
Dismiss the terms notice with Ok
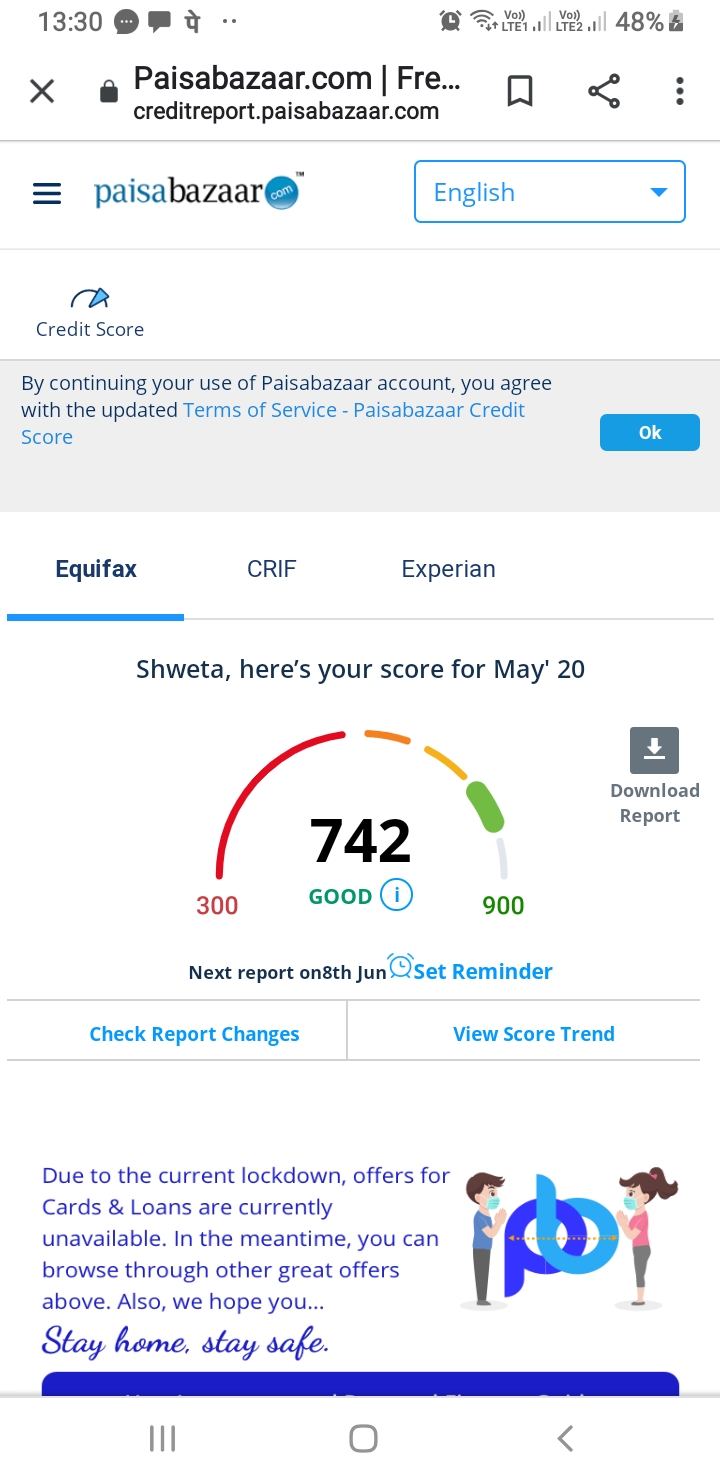coord(650,432)
